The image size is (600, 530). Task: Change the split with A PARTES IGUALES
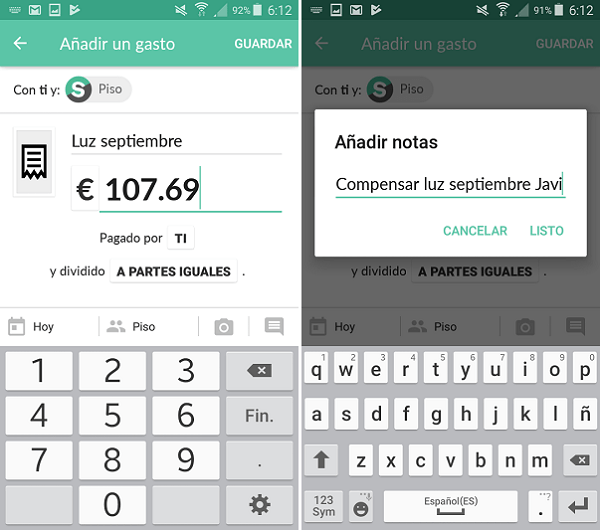pos(174,271)
